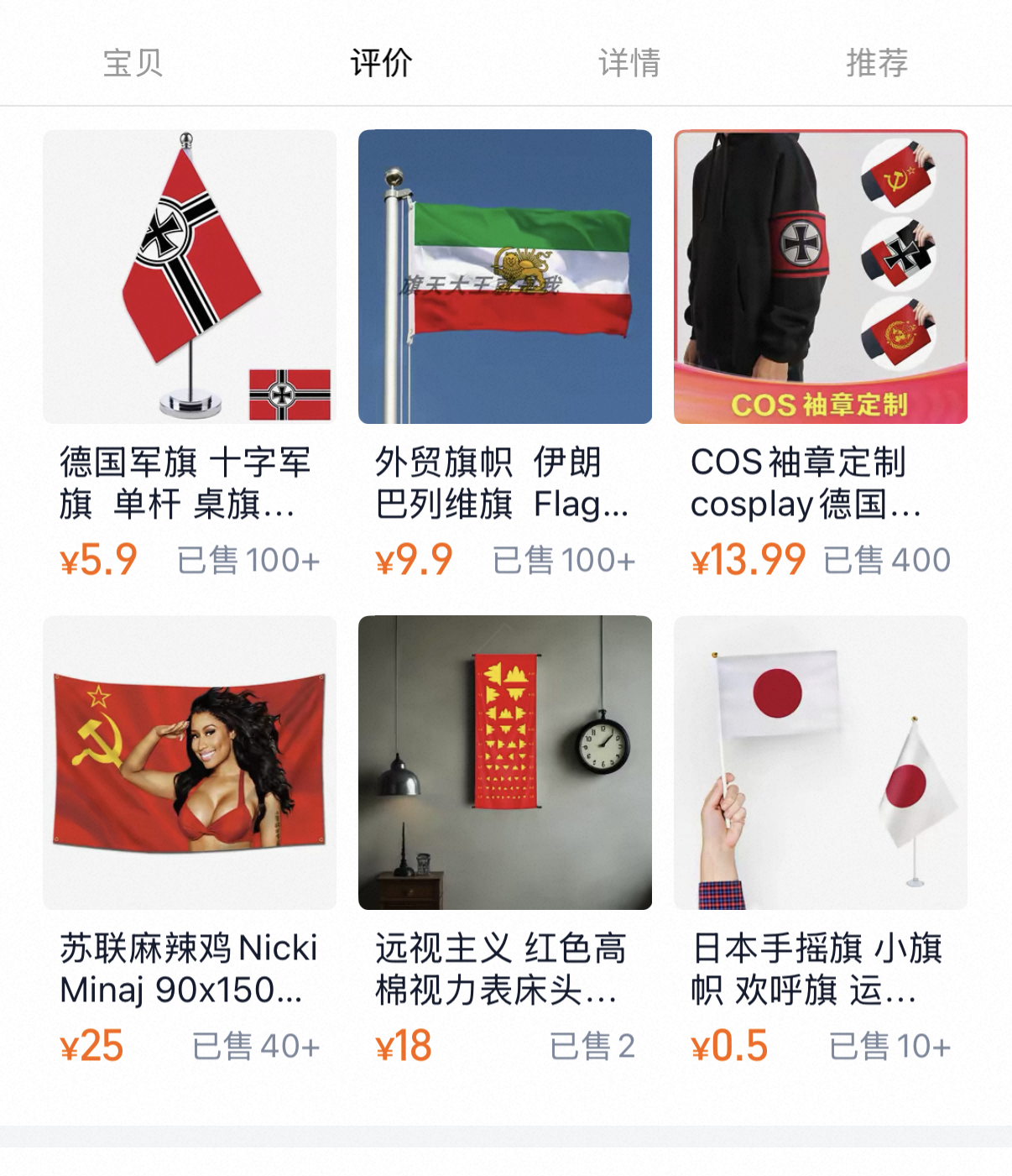Tap the 日本手摇旗 小旗帜 product card
Viewport: 1012px width, 1176px height.
tap(821, 762)
